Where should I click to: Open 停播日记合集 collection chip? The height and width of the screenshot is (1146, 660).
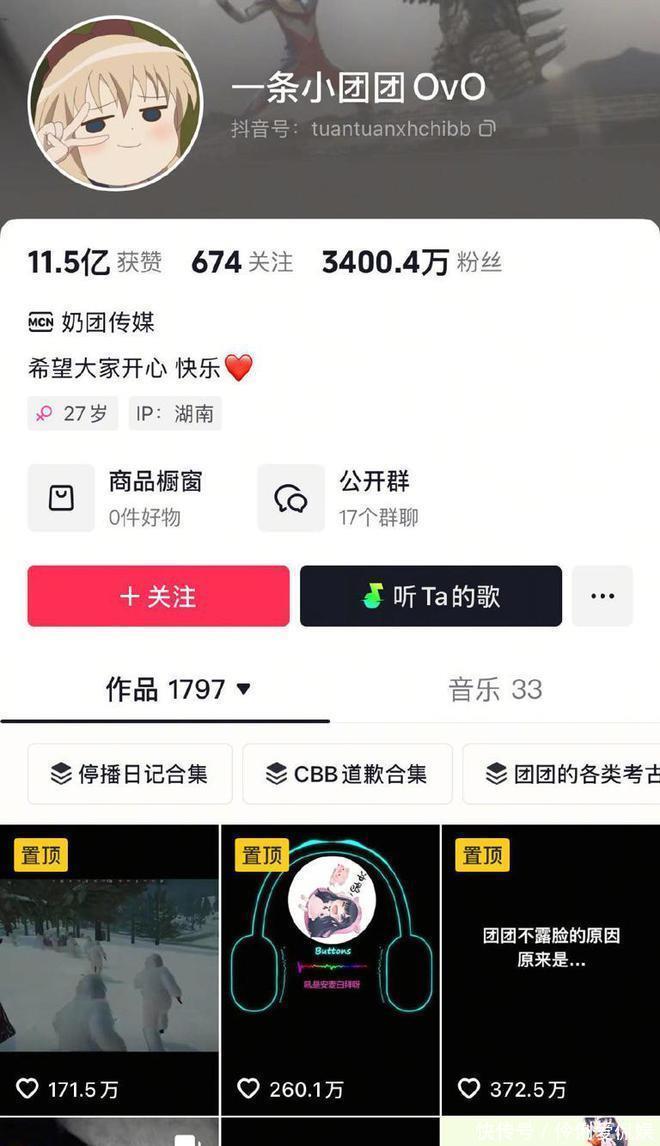pyautogui.click(x=130, y=774)
